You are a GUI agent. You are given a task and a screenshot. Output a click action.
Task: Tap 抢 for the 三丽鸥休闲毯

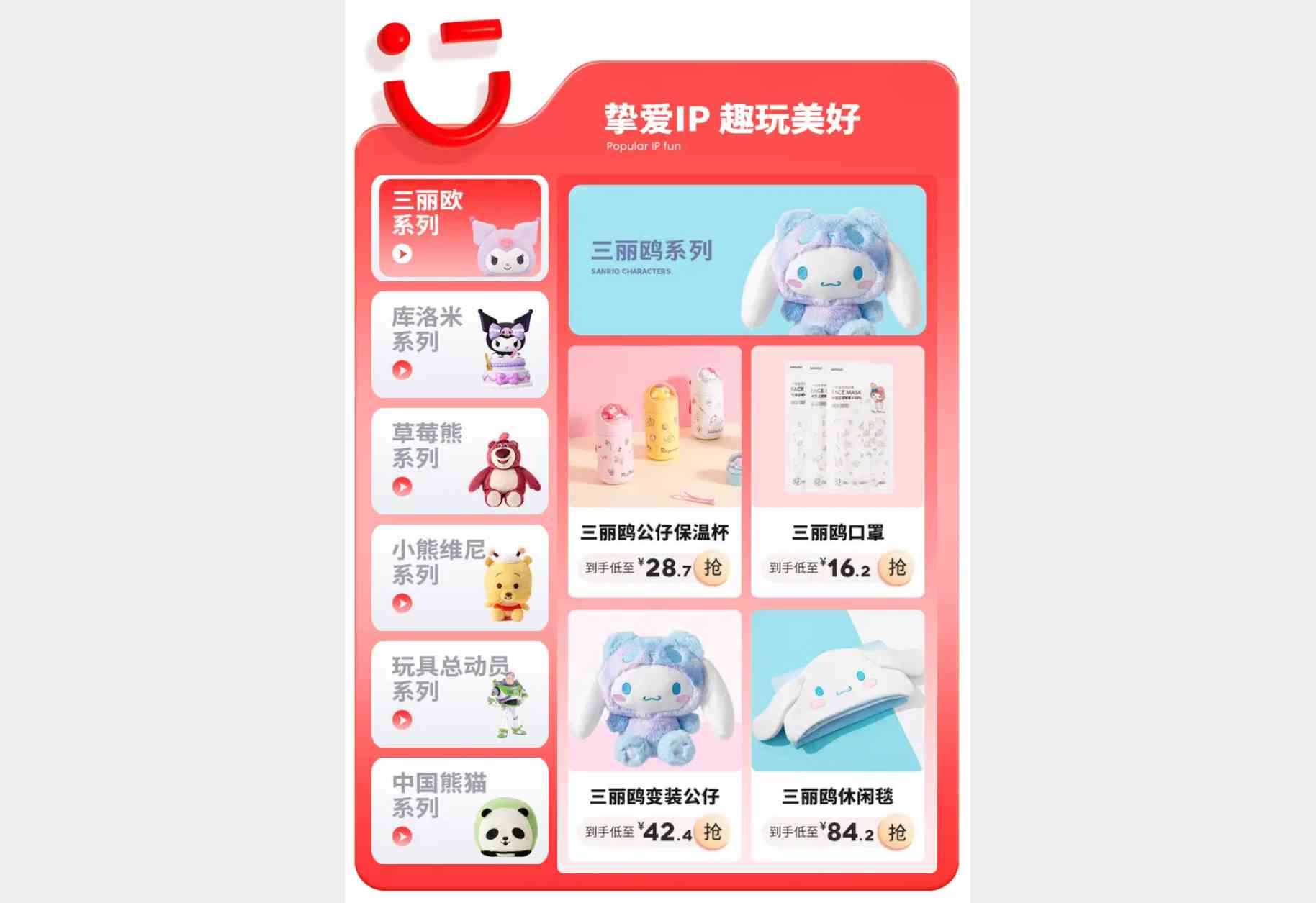(896, 832)
